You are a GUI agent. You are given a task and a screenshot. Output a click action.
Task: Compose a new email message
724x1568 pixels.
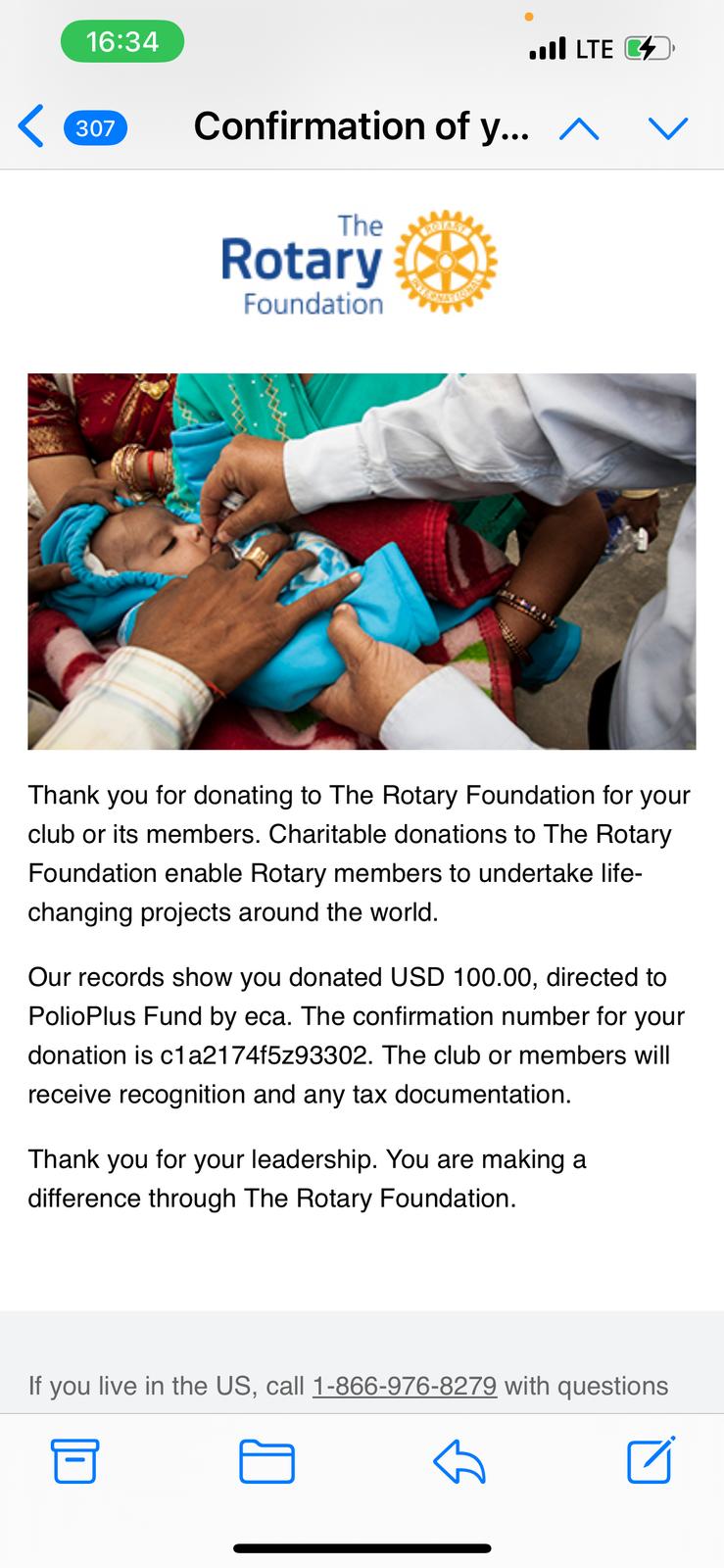coord(651,1460)
